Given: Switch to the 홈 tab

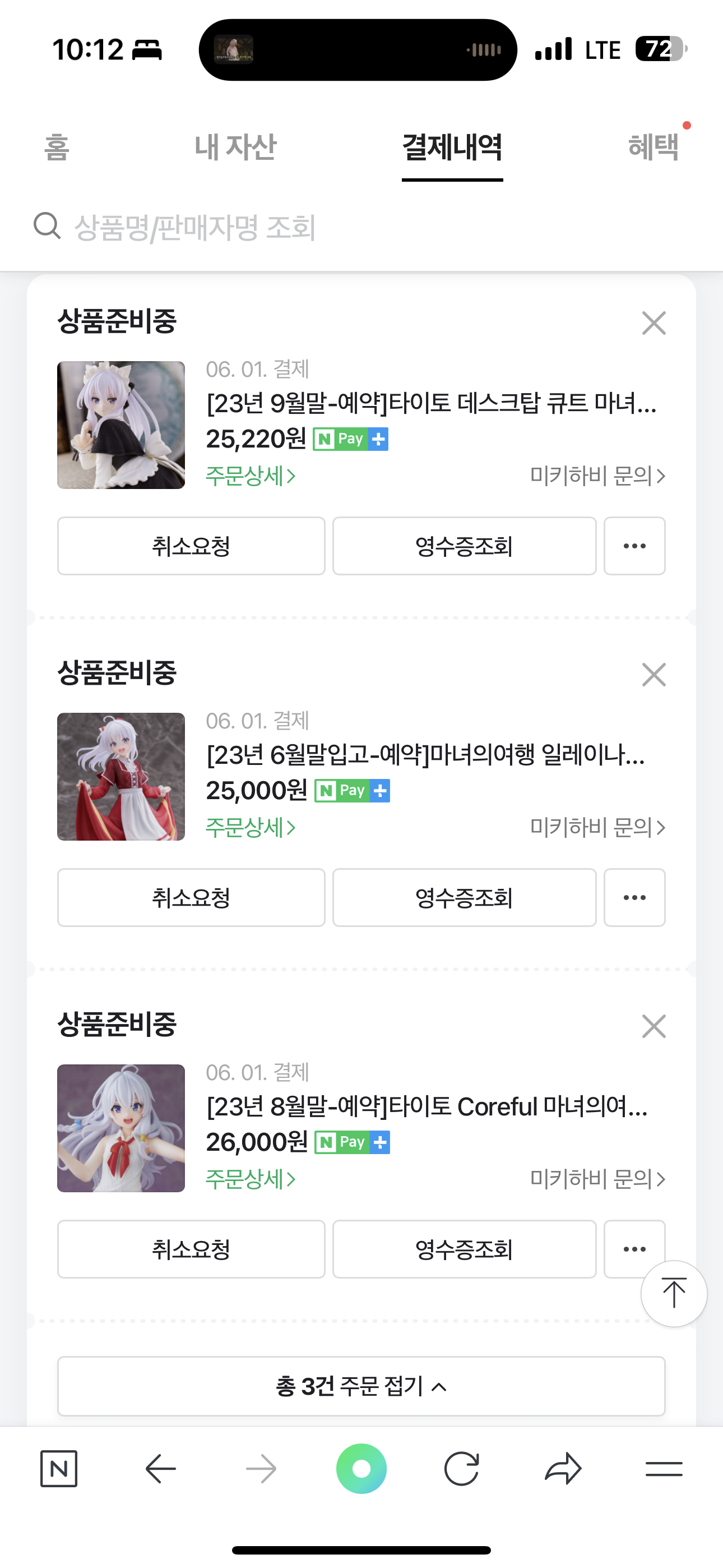Looking at the screenshot, I should [57, 147].
